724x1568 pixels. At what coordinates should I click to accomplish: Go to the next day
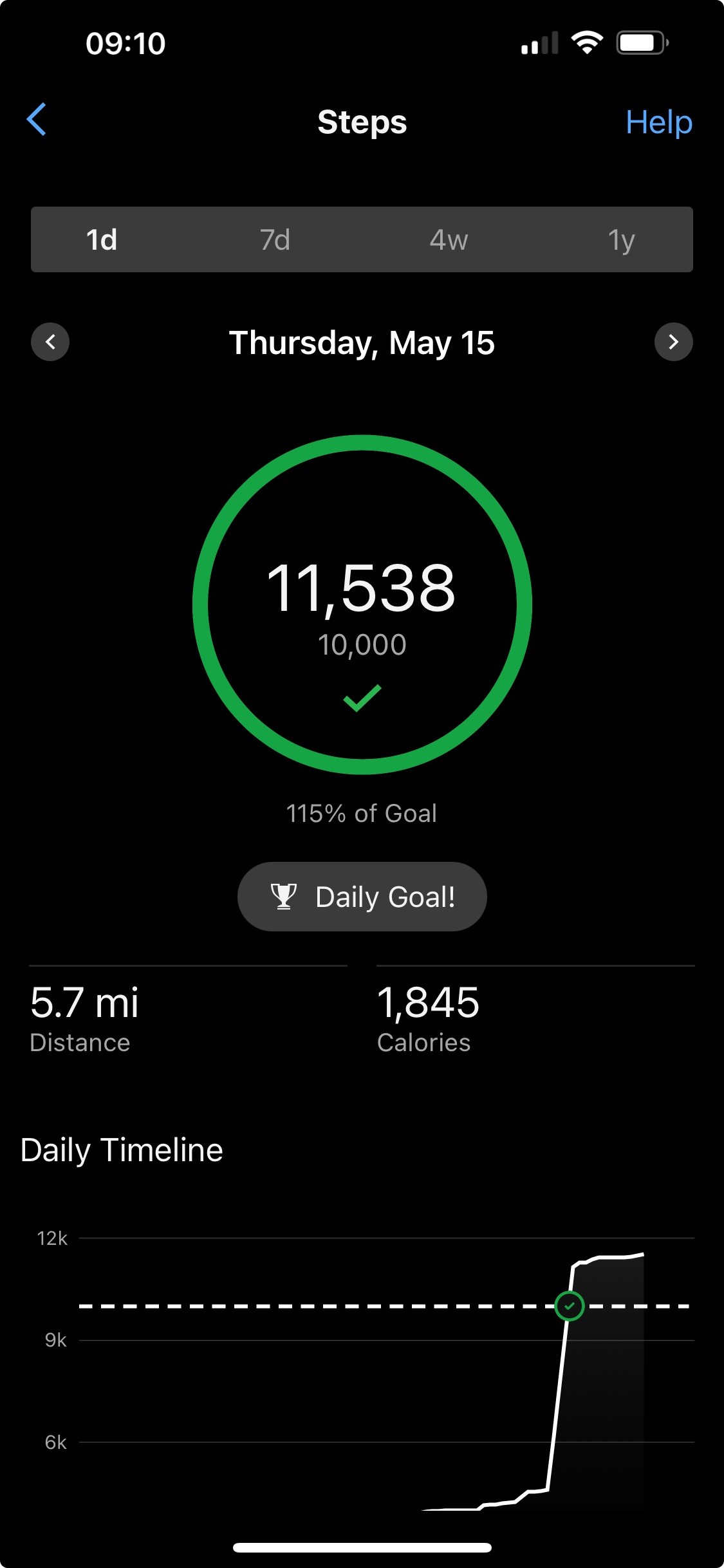674,342
